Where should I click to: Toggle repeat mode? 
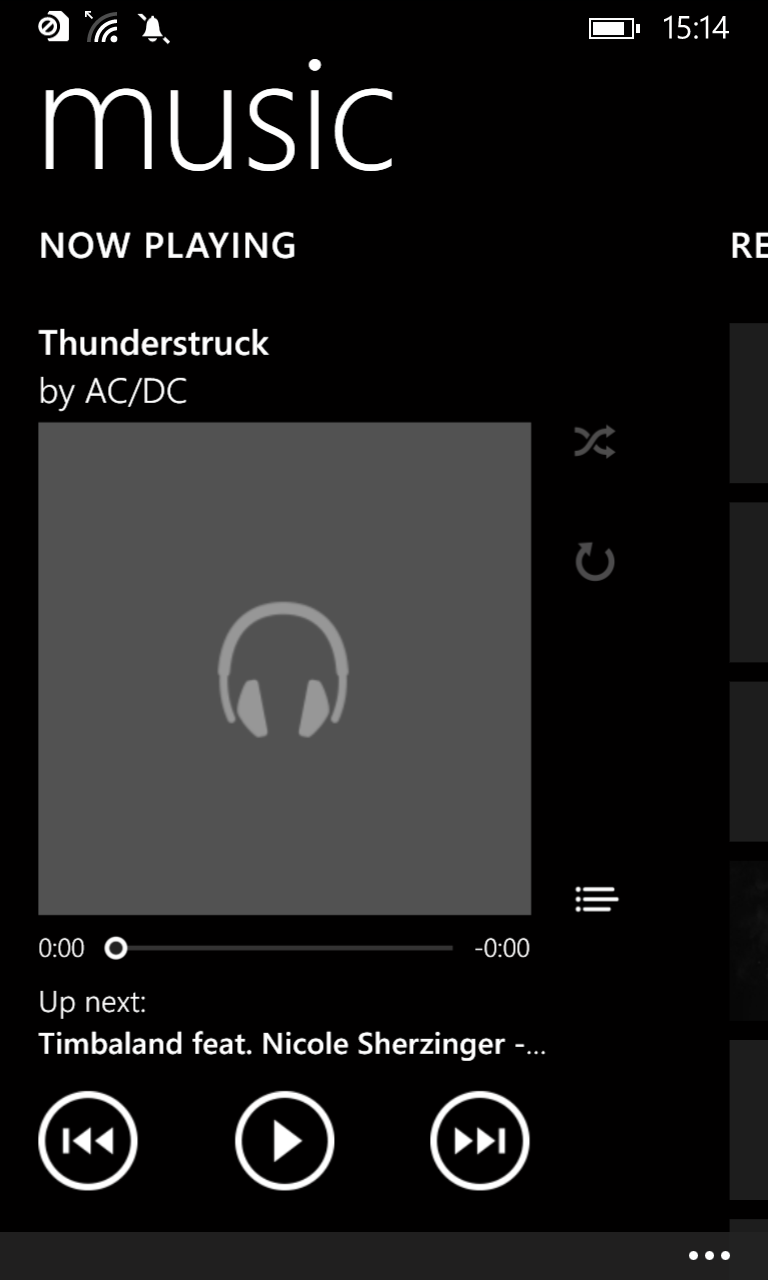tap(594, 562)
